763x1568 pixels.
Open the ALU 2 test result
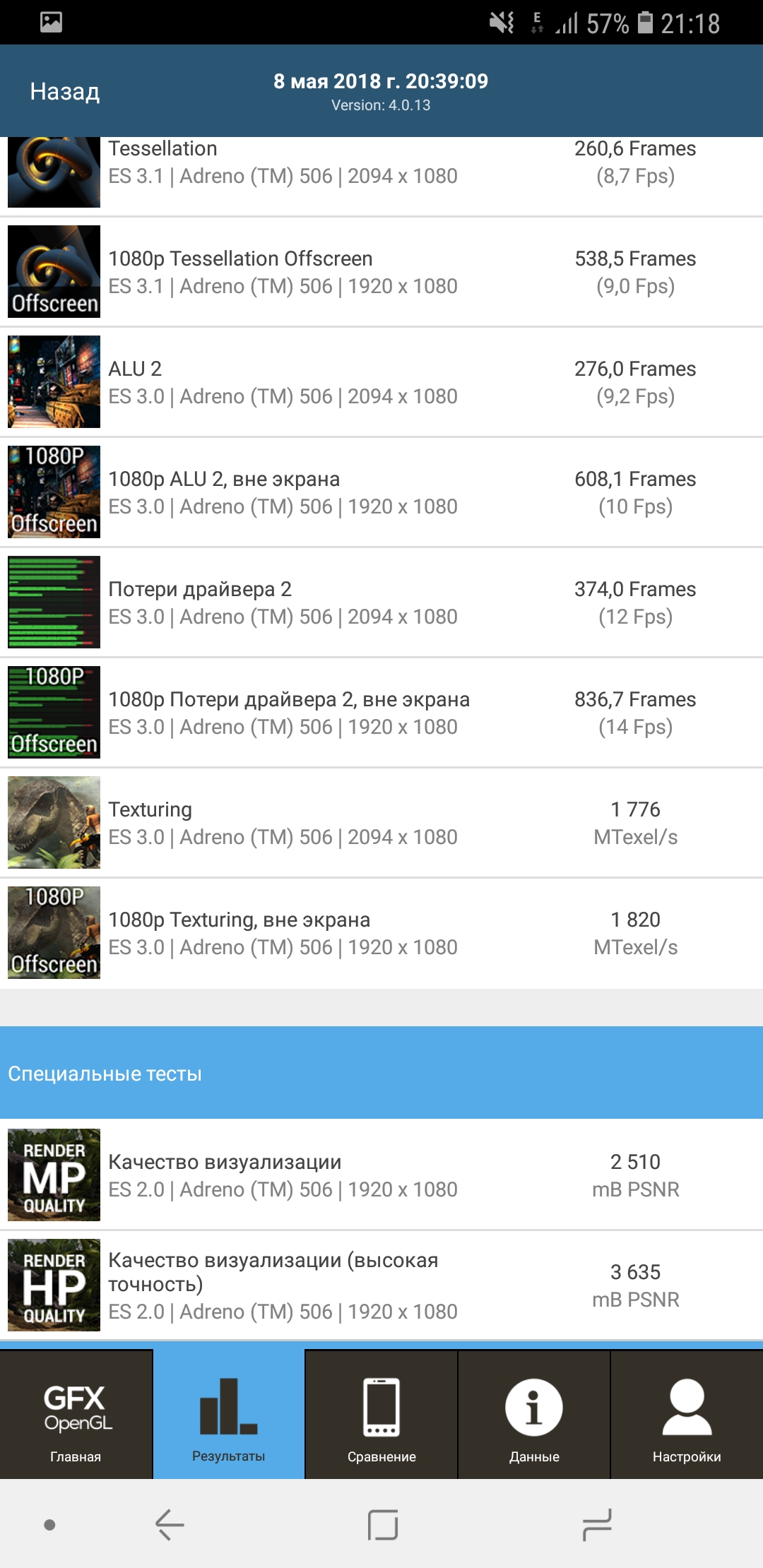click(381, 382)
